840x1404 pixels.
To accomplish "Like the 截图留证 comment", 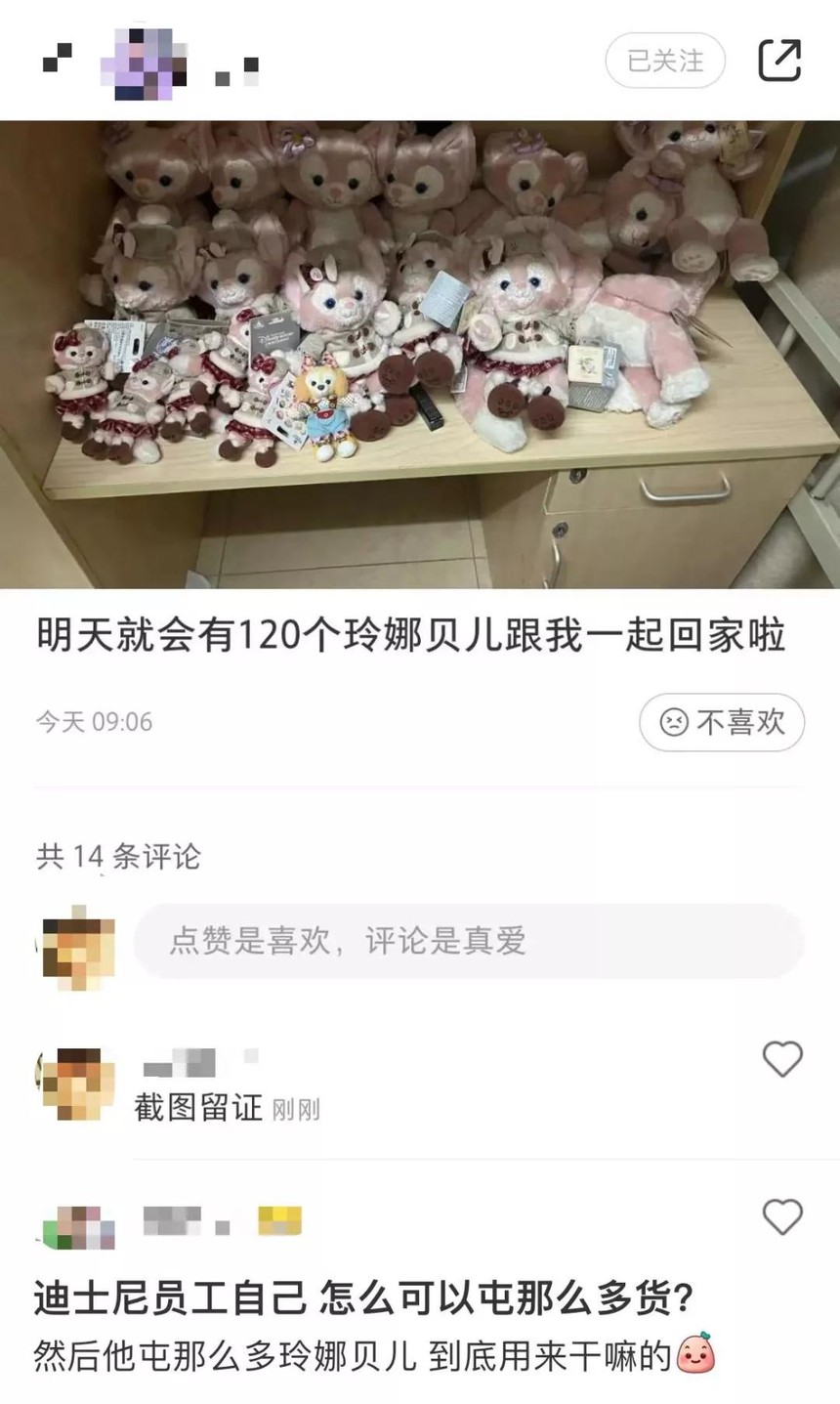I will tap(781, 1059).
